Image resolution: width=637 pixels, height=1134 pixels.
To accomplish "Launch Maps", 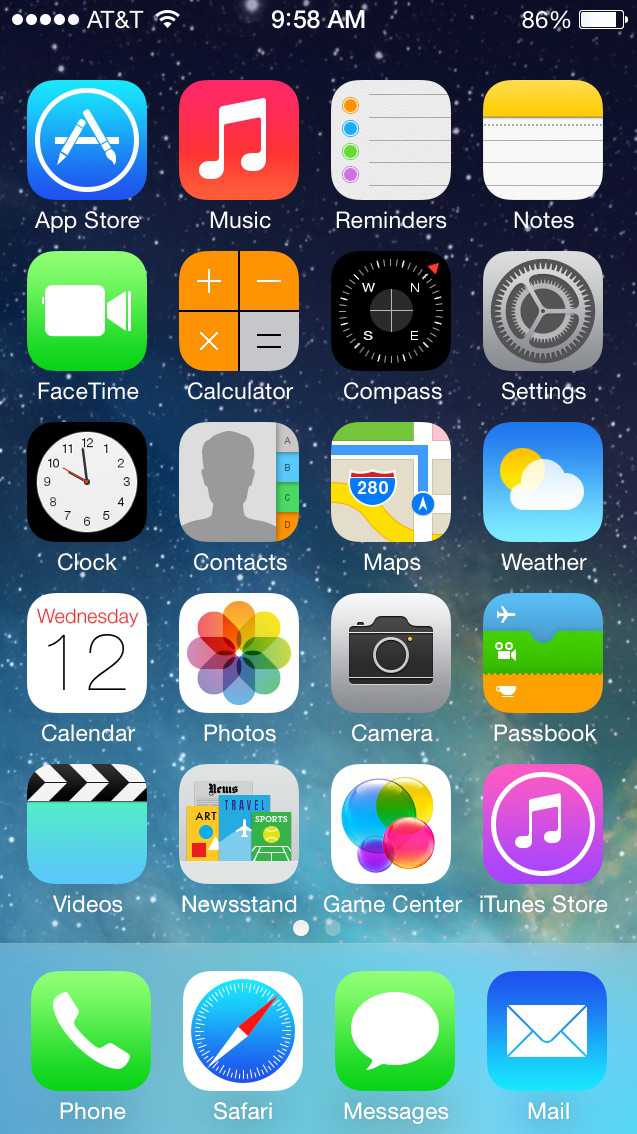I will coord(391,482).
